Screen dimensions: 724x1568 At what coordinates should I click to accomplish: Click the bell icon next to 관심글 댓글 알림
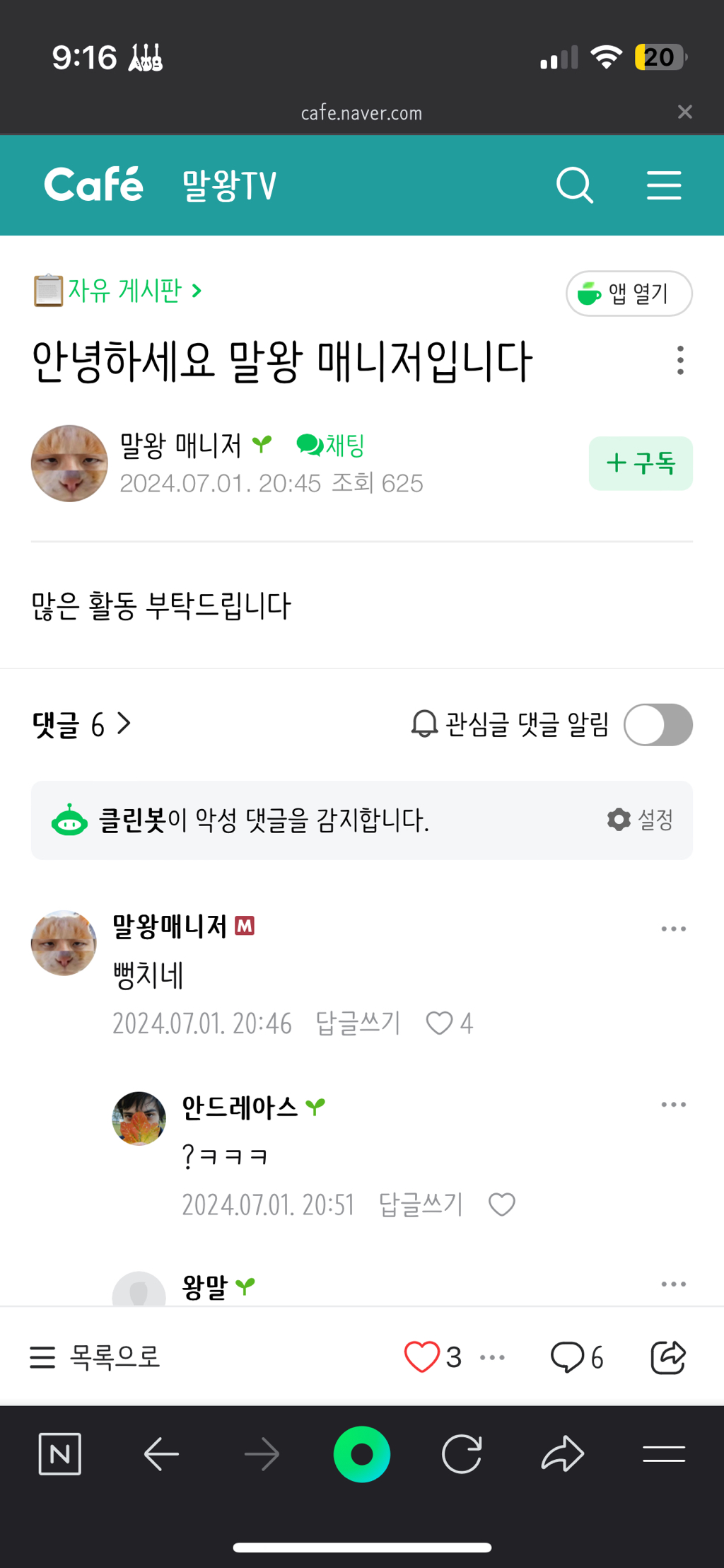point(424,724)
